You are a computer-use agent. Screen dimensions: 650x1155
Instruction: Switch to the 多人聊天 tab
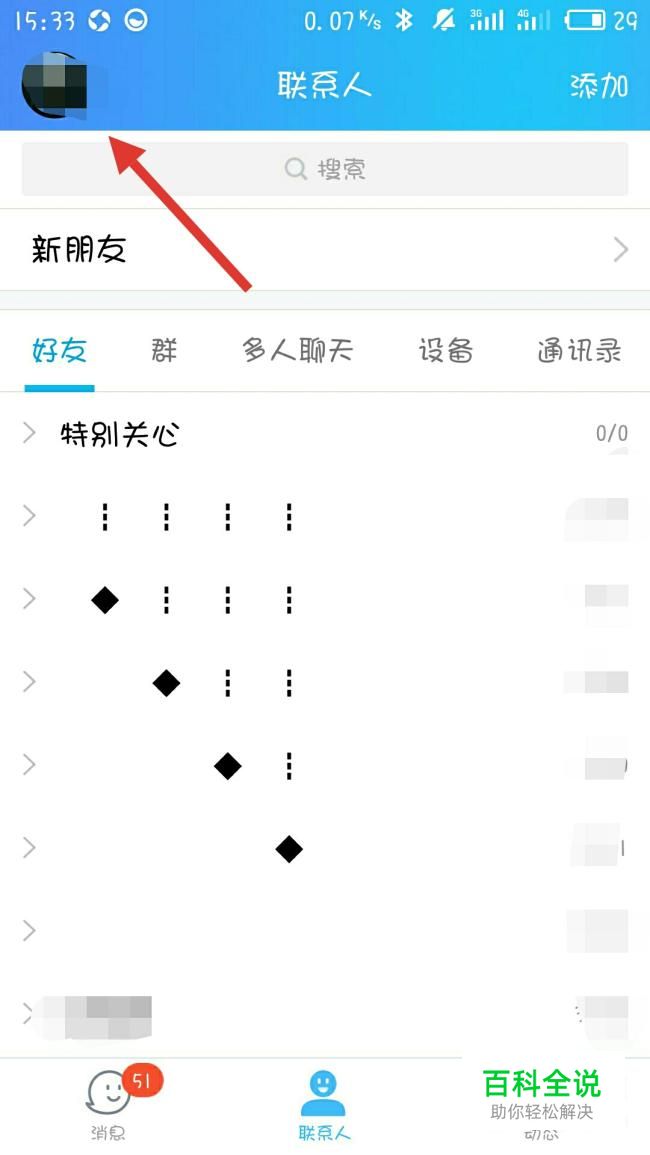(297, 351)
